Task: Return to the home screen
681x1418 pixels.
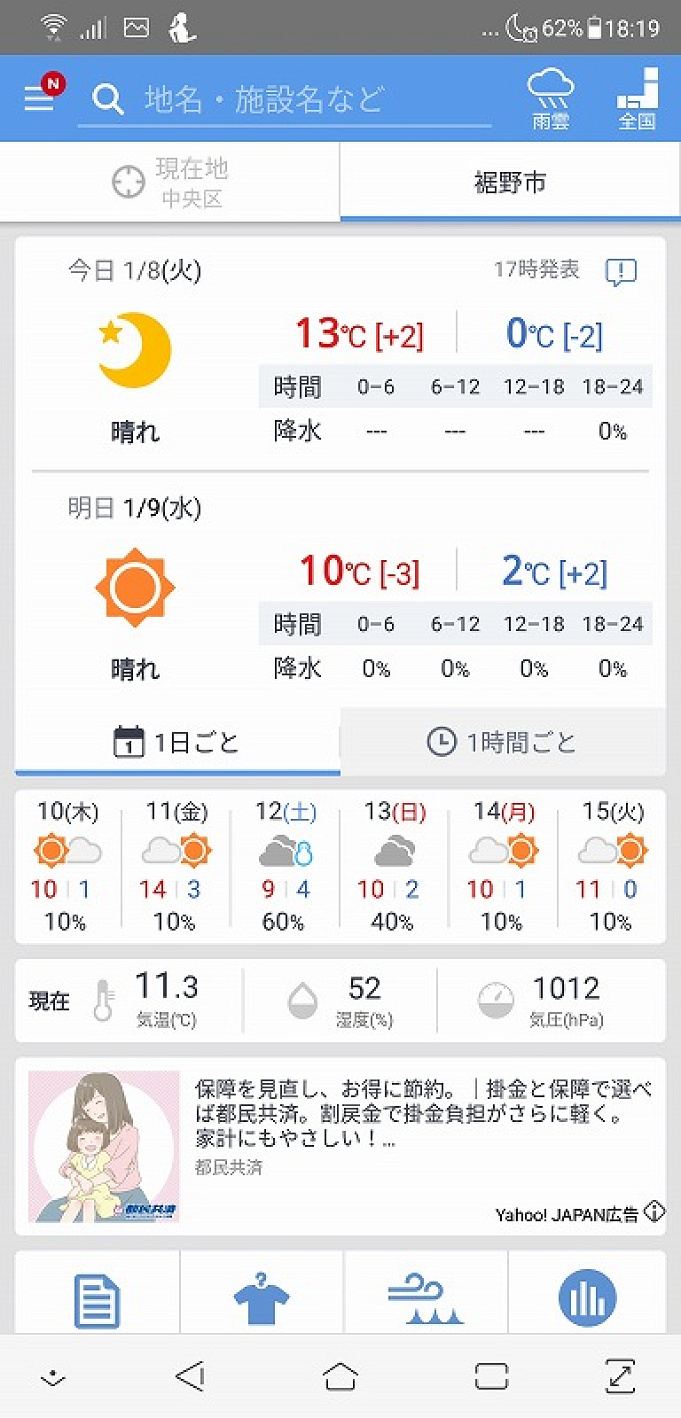Action: (x=341, y=1377)
